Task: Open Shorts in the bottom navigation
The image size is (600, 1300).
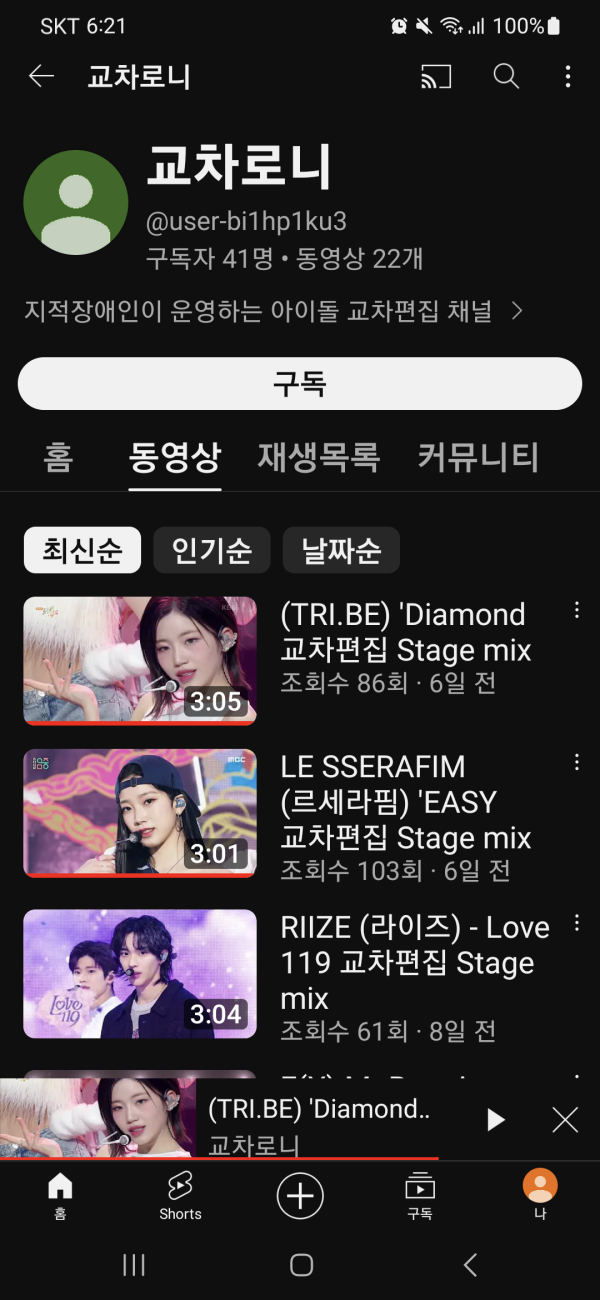Action: [180, 1196]
